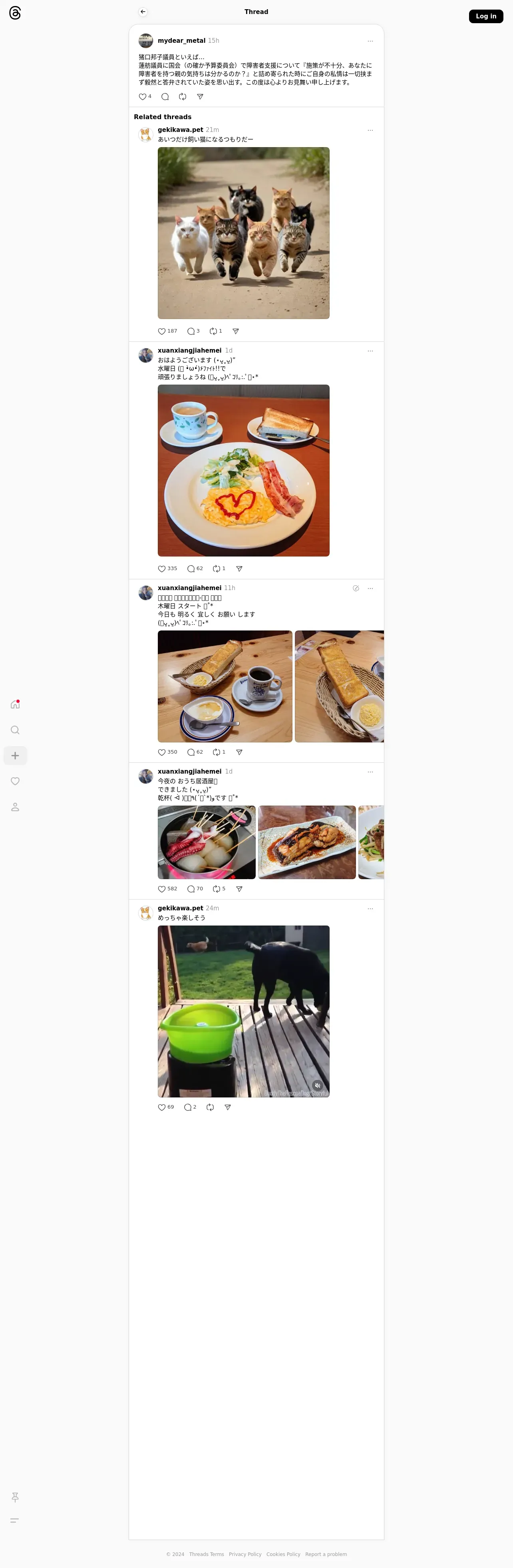View gekikawa.pet's profile from the cats post
Screen dimensions: 513x1568
pos(180,130)
